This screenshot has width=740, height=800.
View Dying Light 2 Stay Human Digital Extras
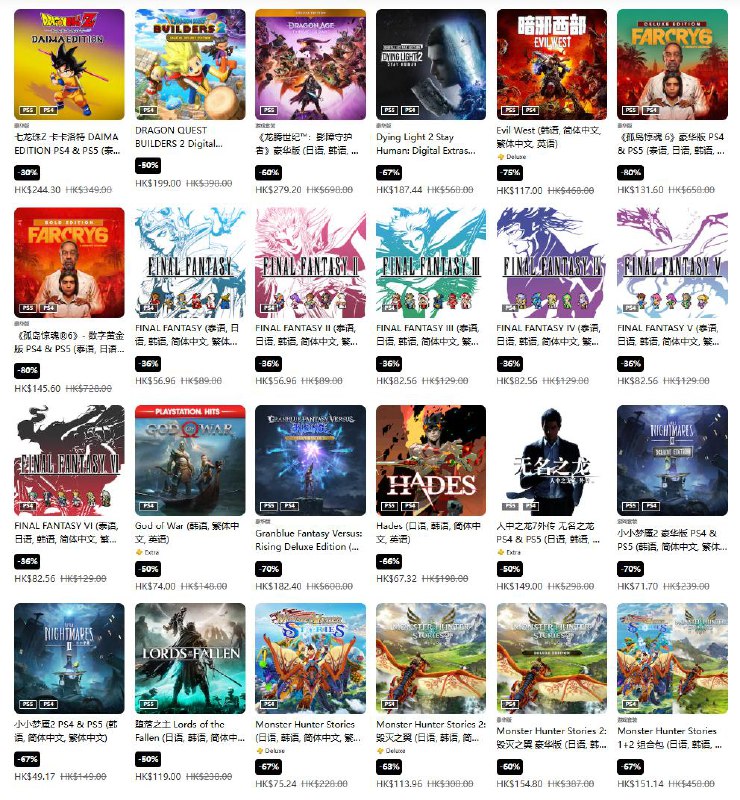(x=430, y=64)
